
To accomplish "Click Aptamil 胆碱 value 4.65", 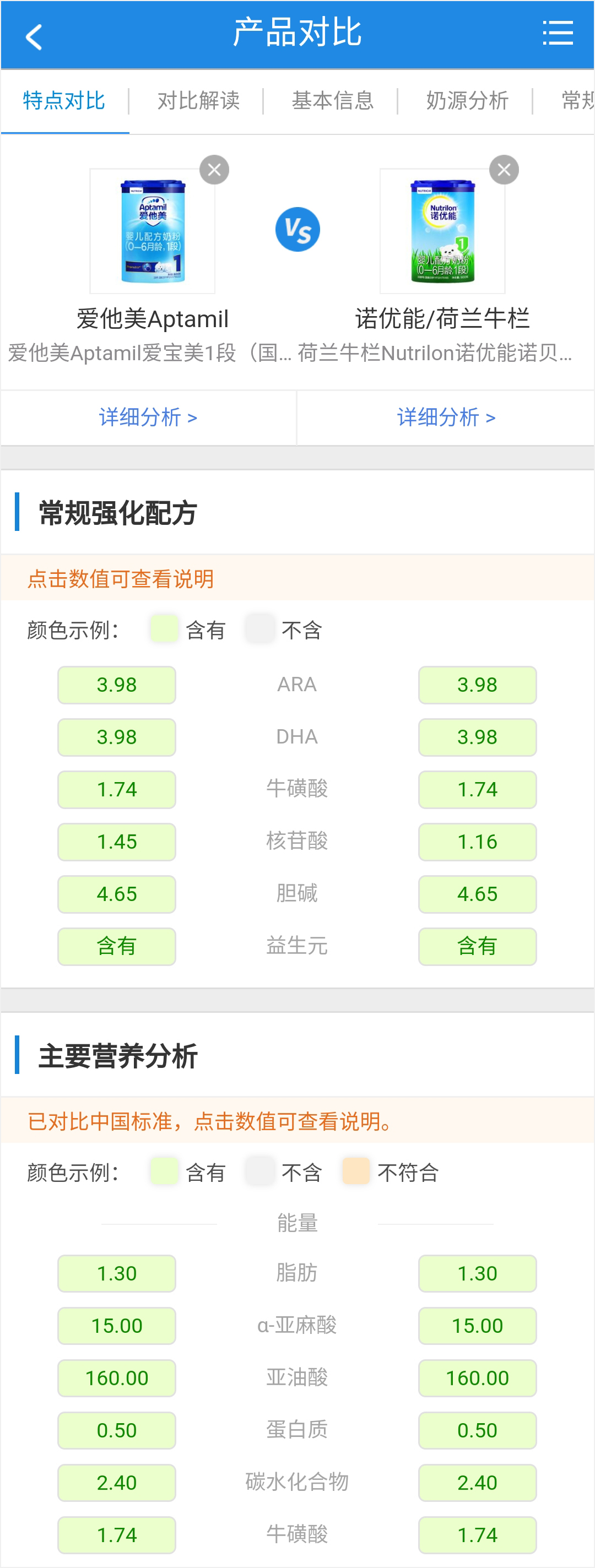I will coord(116,893).
